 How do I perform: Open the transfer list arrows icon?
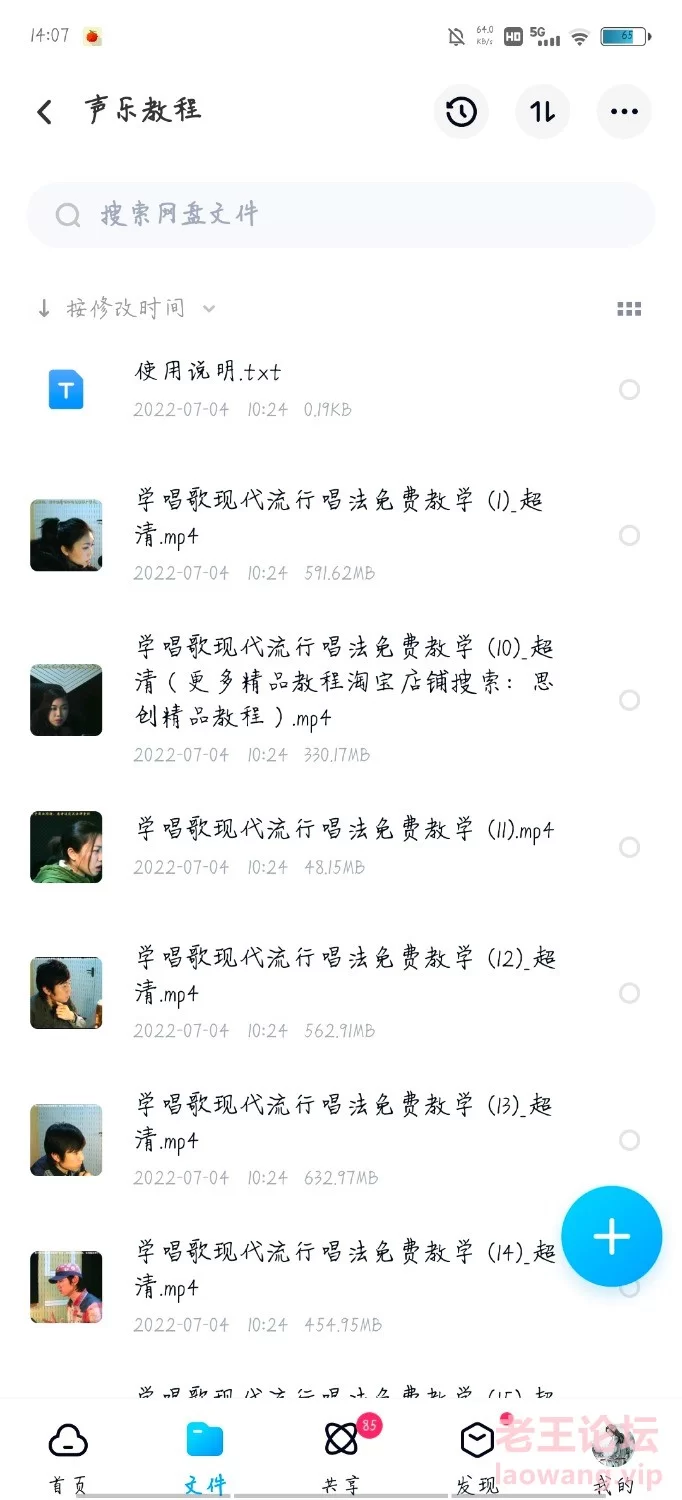click(543, 111)
